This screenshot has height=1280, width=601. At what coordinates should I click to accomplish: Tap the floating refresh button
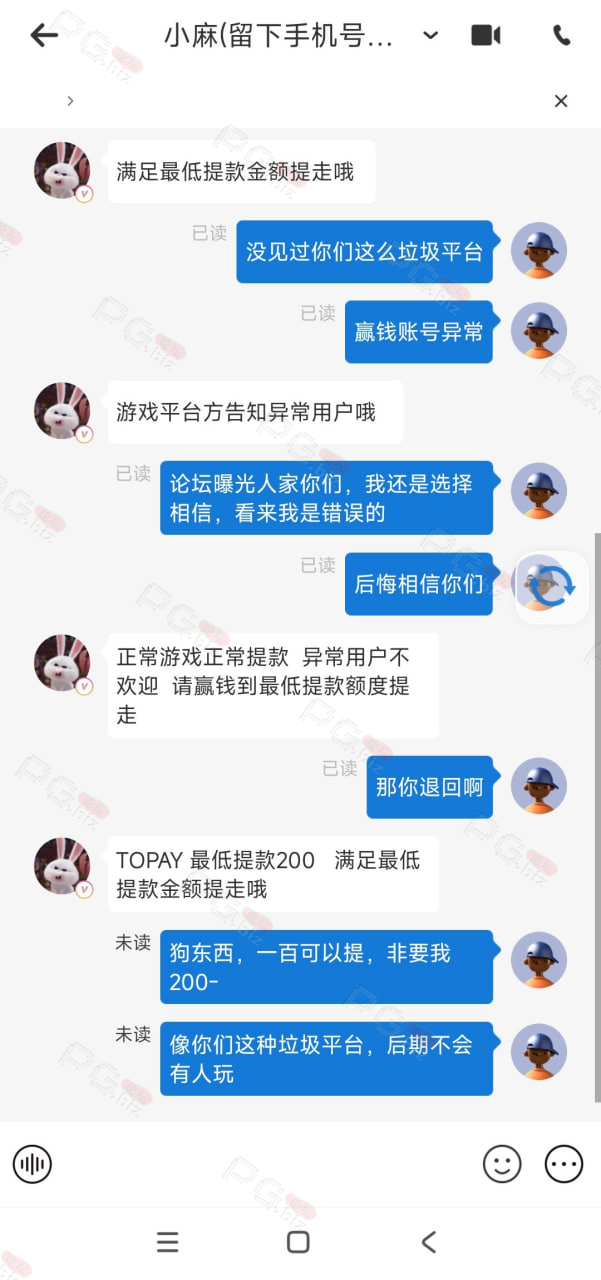click(552, 587)
